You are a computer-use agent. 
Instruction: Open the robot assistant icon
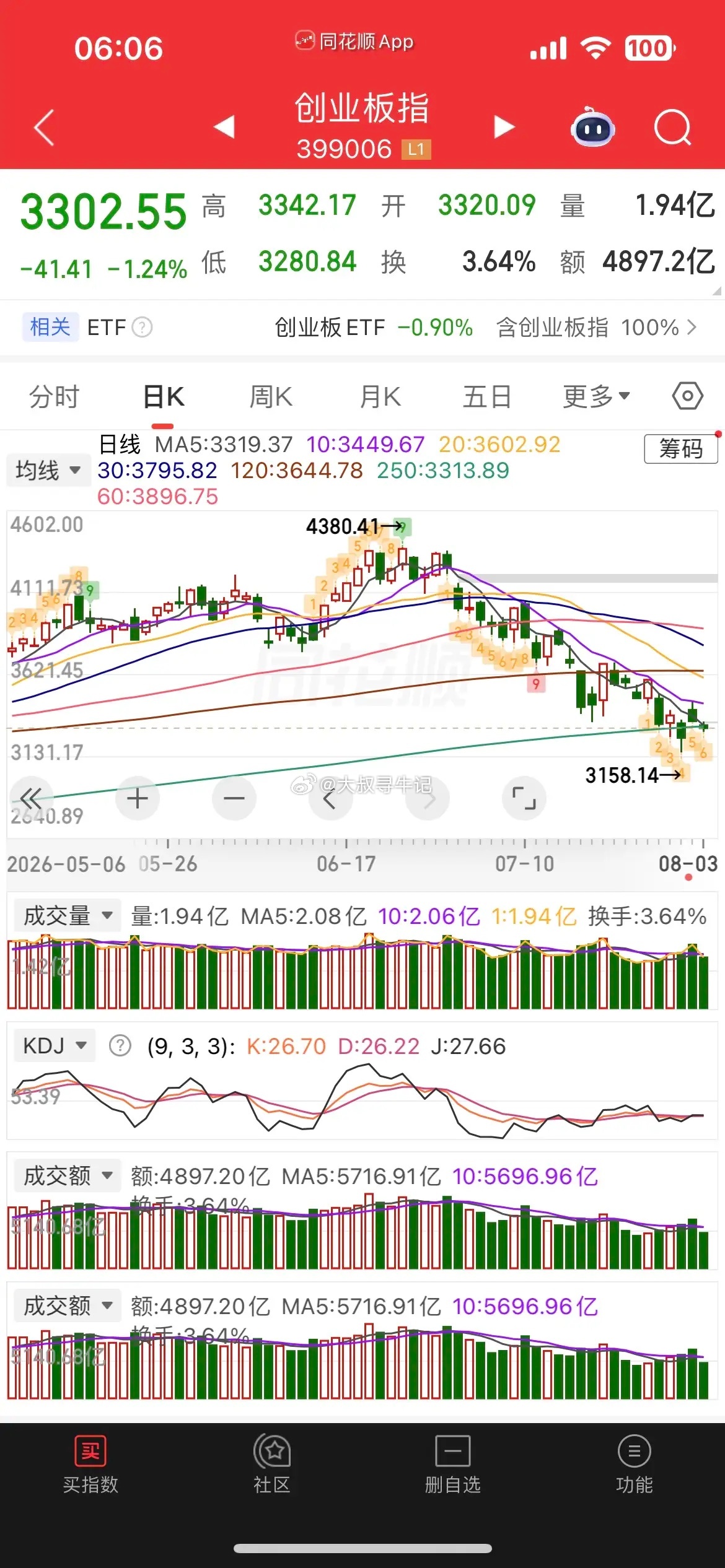point(592,127)
